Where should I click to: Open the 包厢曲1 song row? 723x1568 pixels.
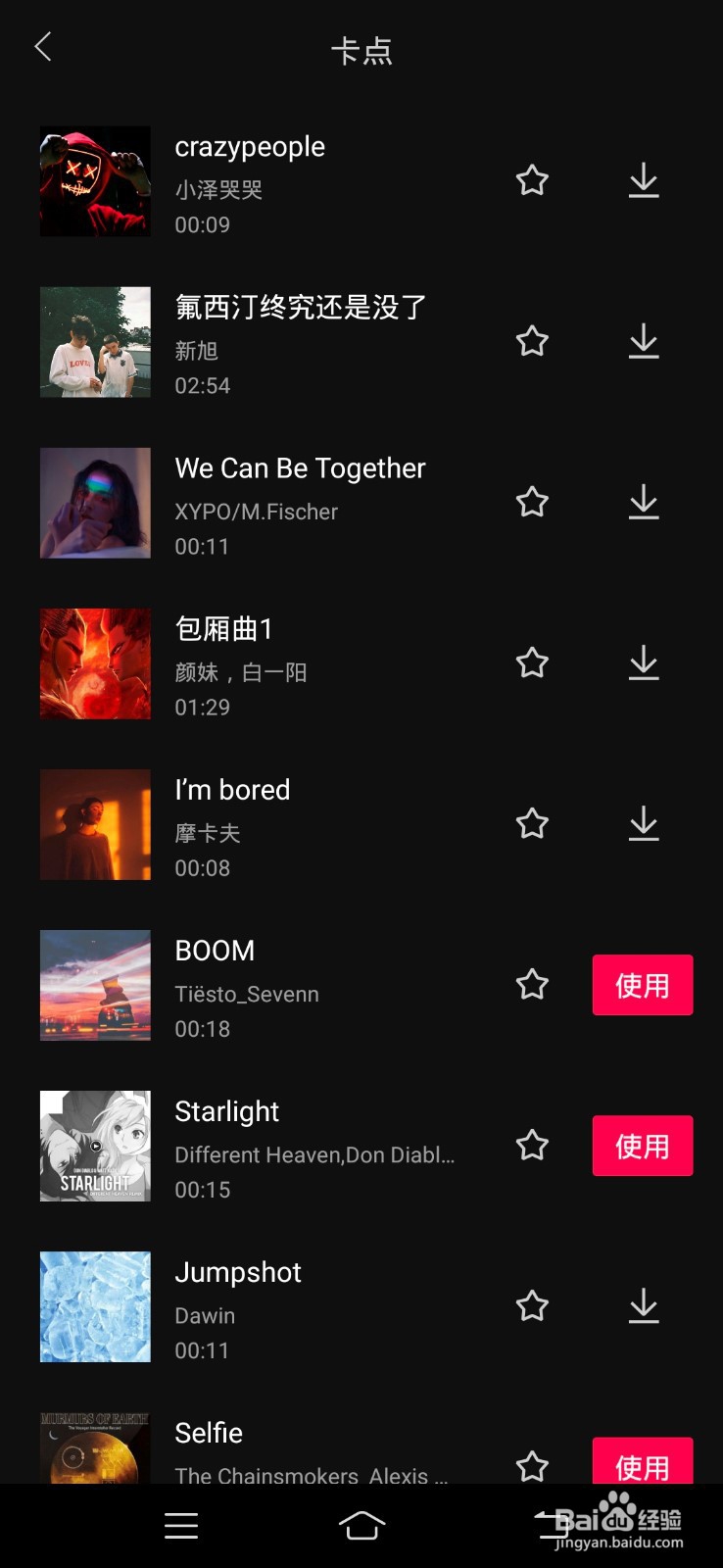294,664
